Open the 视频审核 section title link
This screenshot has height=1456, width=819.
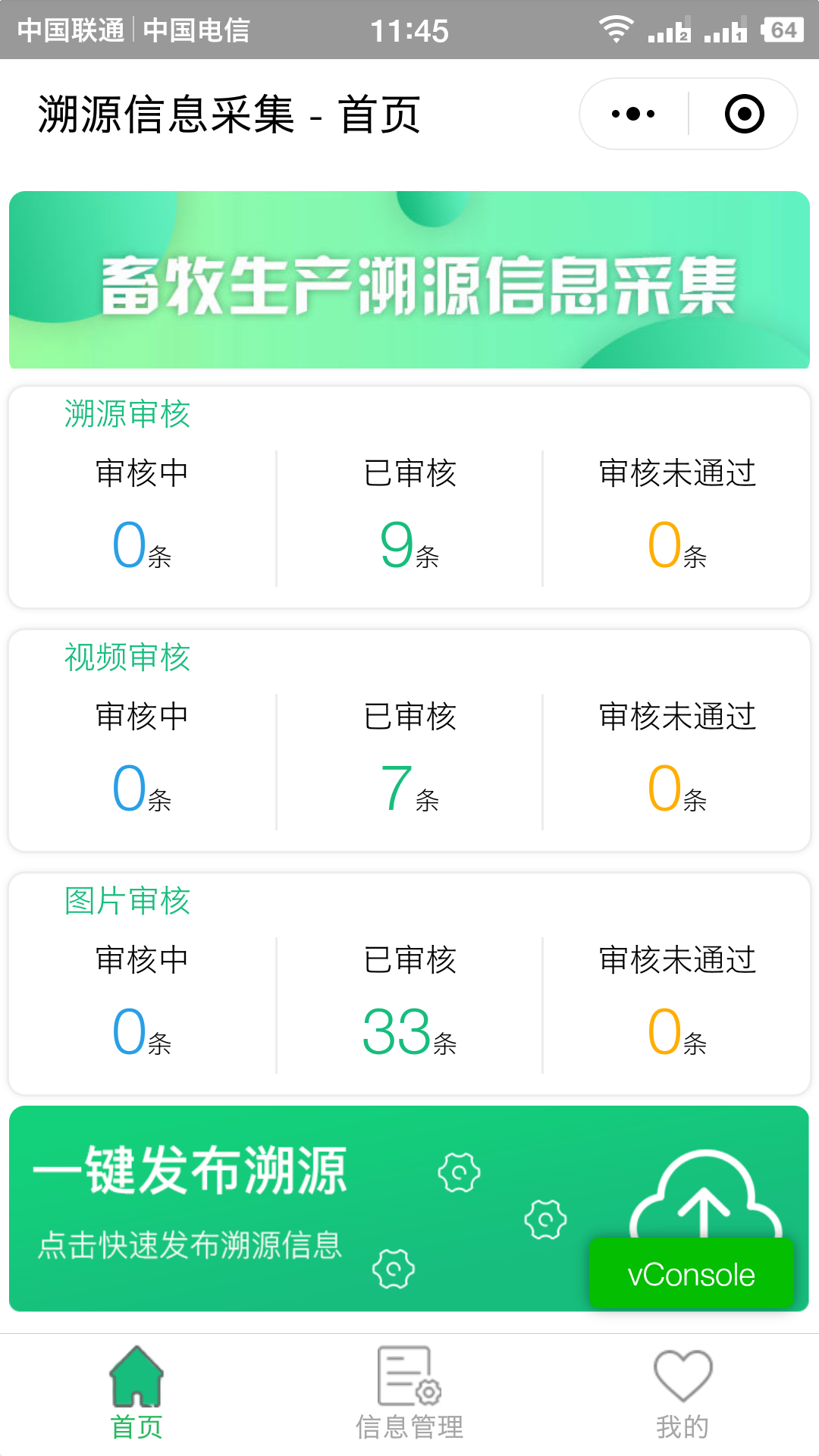(127, 657)
